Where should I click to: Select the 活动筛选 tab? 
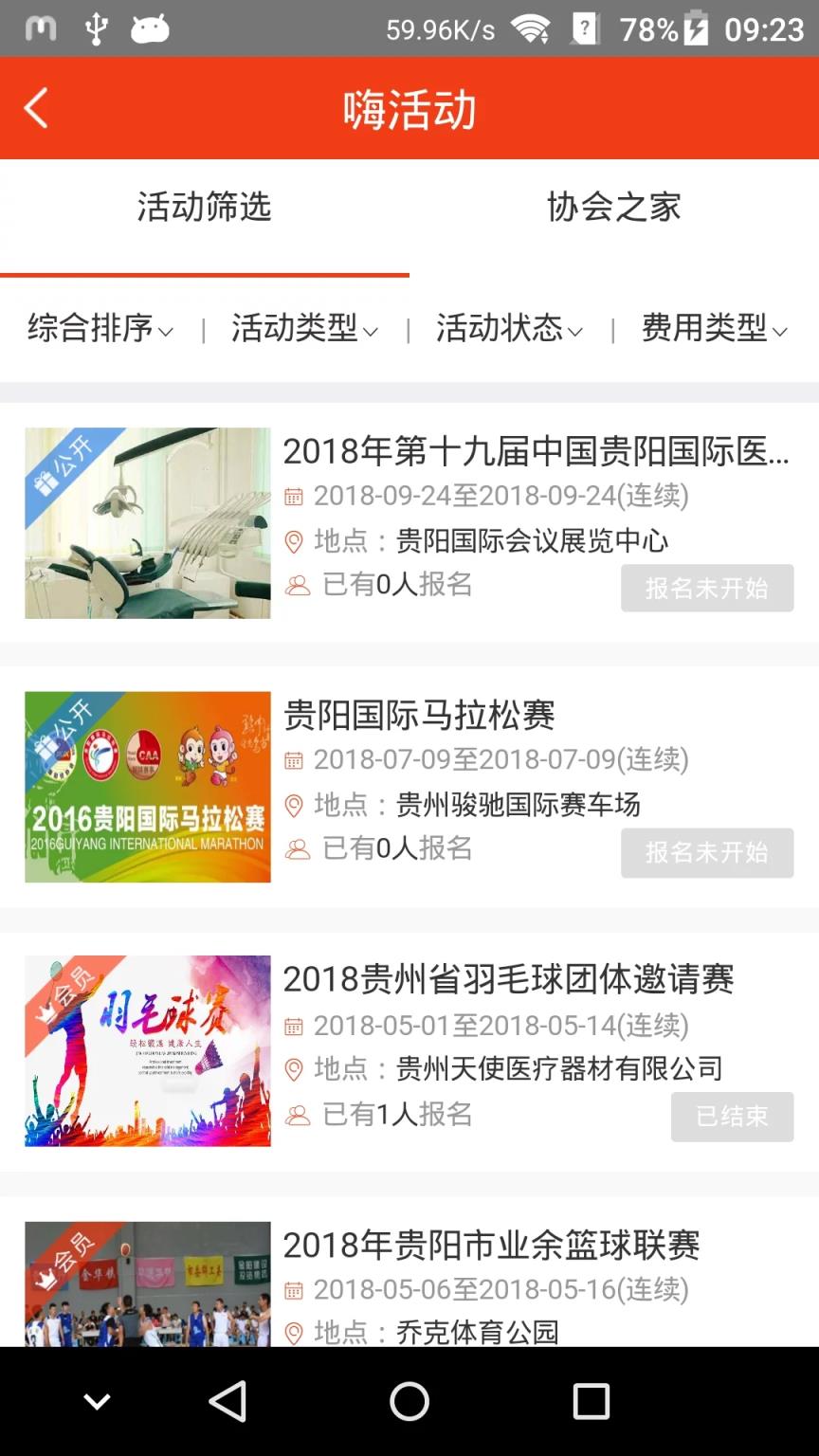(205, 209)
